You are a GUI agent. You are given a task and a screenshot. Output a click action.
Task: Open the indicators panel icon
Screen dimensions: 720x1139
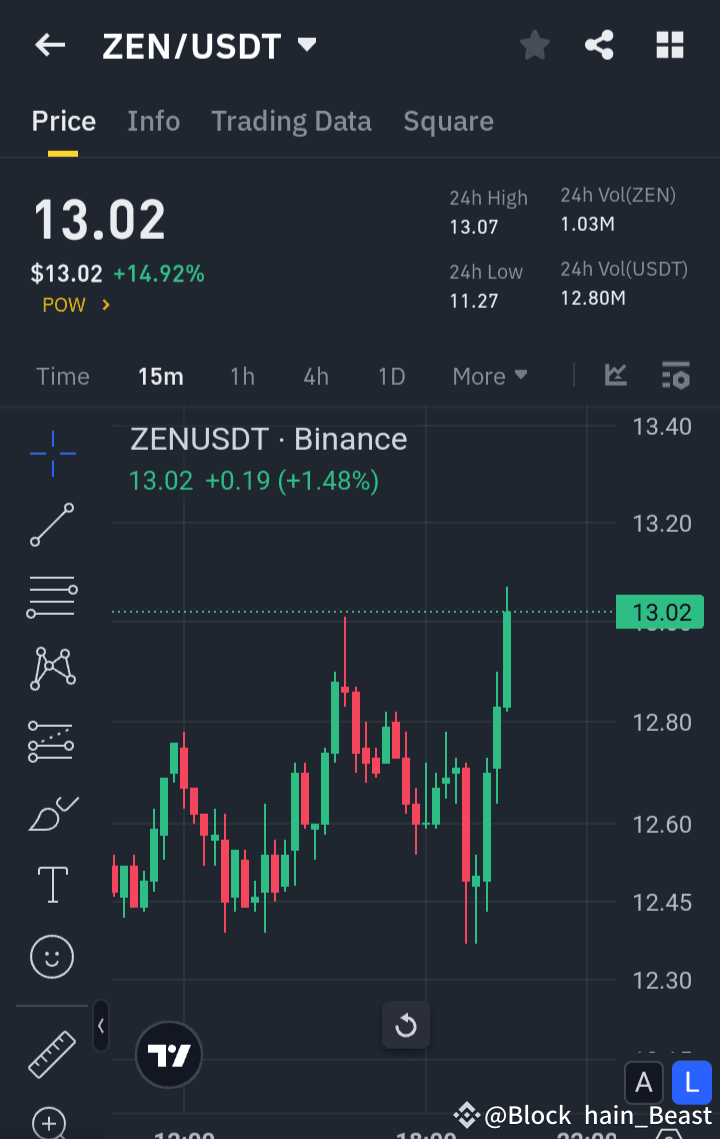click(x=676, y=376)
